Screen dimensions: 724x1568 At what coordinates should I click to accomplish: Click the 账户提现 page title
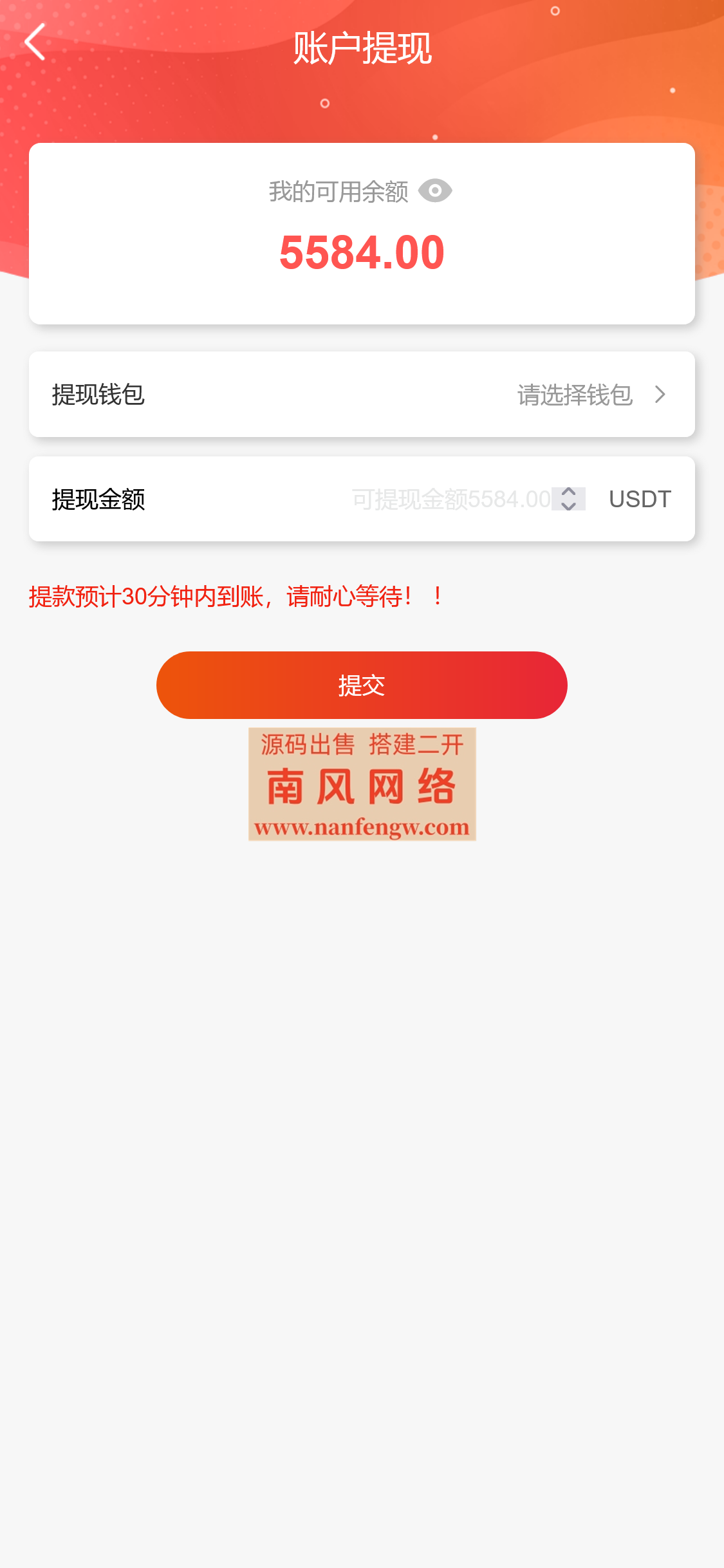[x=362, y=48]
